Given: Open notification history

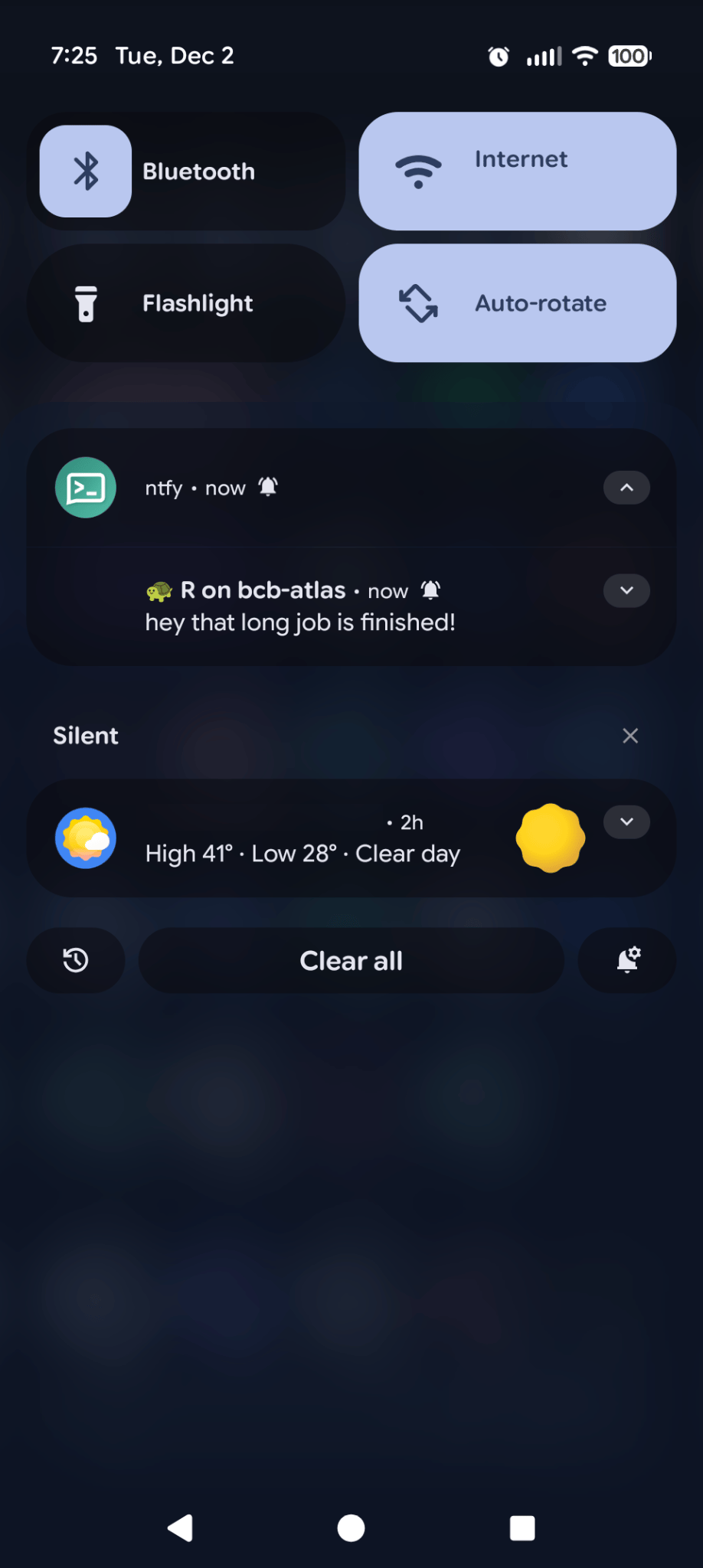Looking at the screenshot, I should point(76,960).
